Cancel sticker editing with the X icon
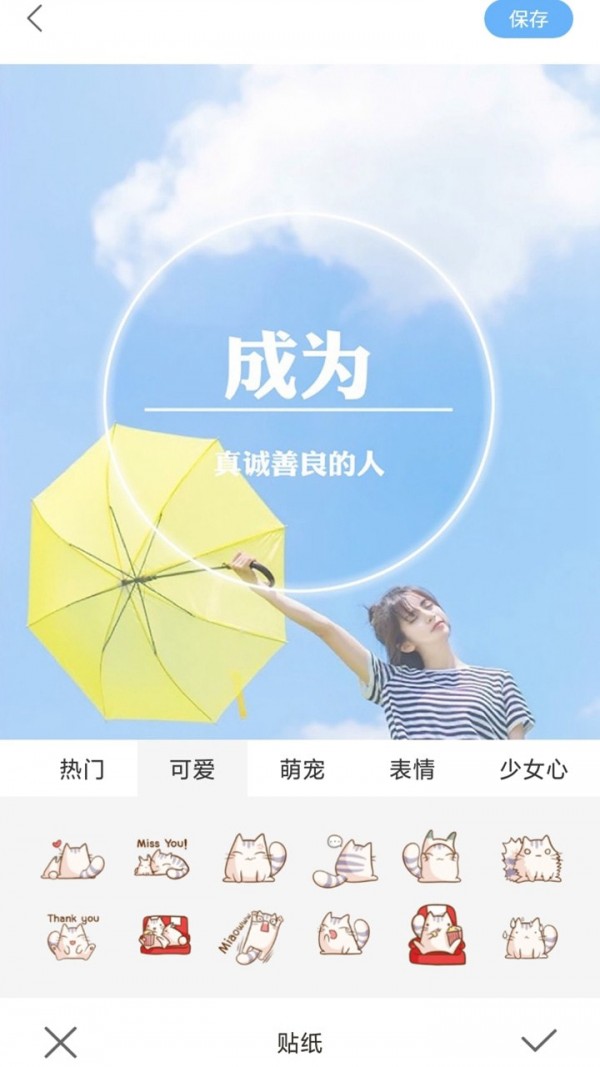 tap(60, 1042)
